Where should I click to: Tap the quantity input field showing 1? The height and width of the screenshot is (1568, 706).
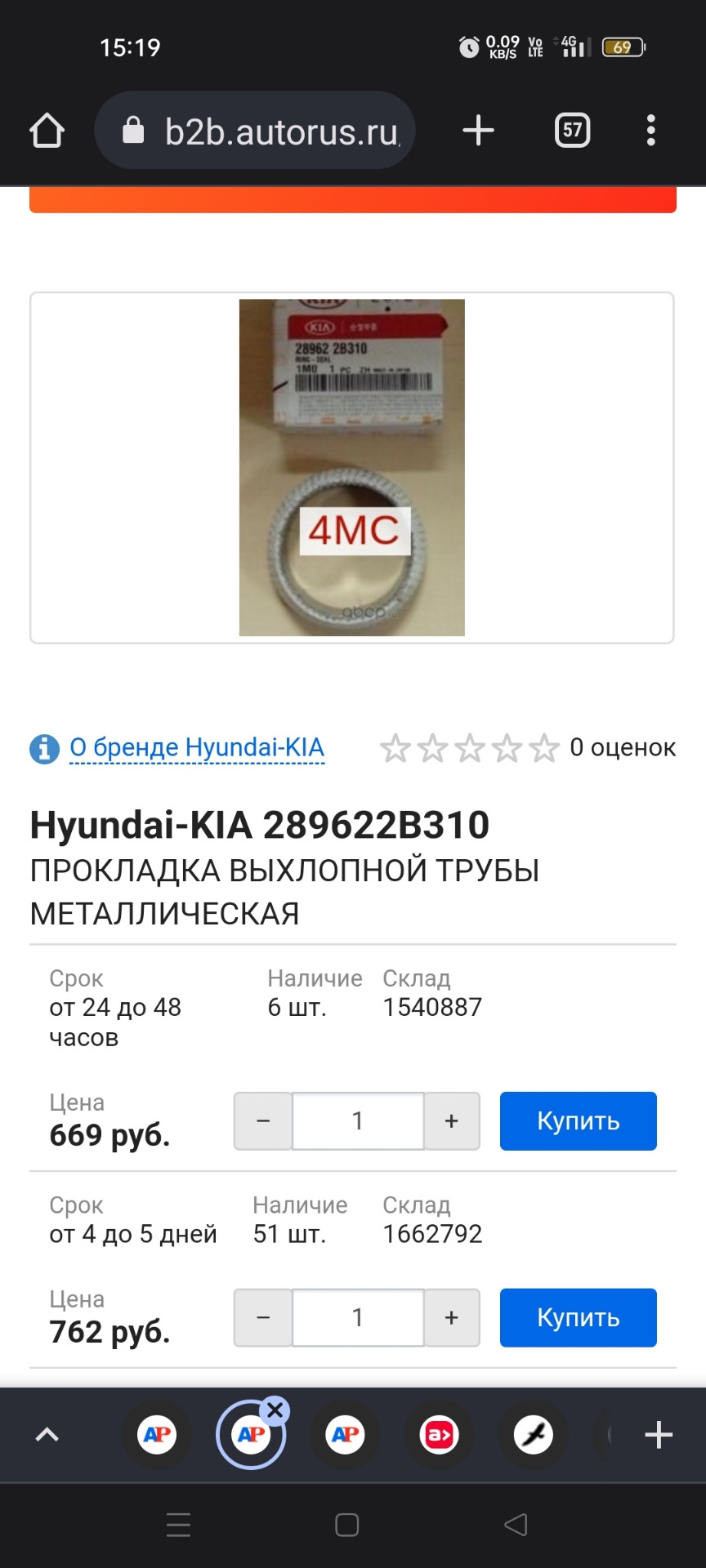click(x=357, y=1120)
